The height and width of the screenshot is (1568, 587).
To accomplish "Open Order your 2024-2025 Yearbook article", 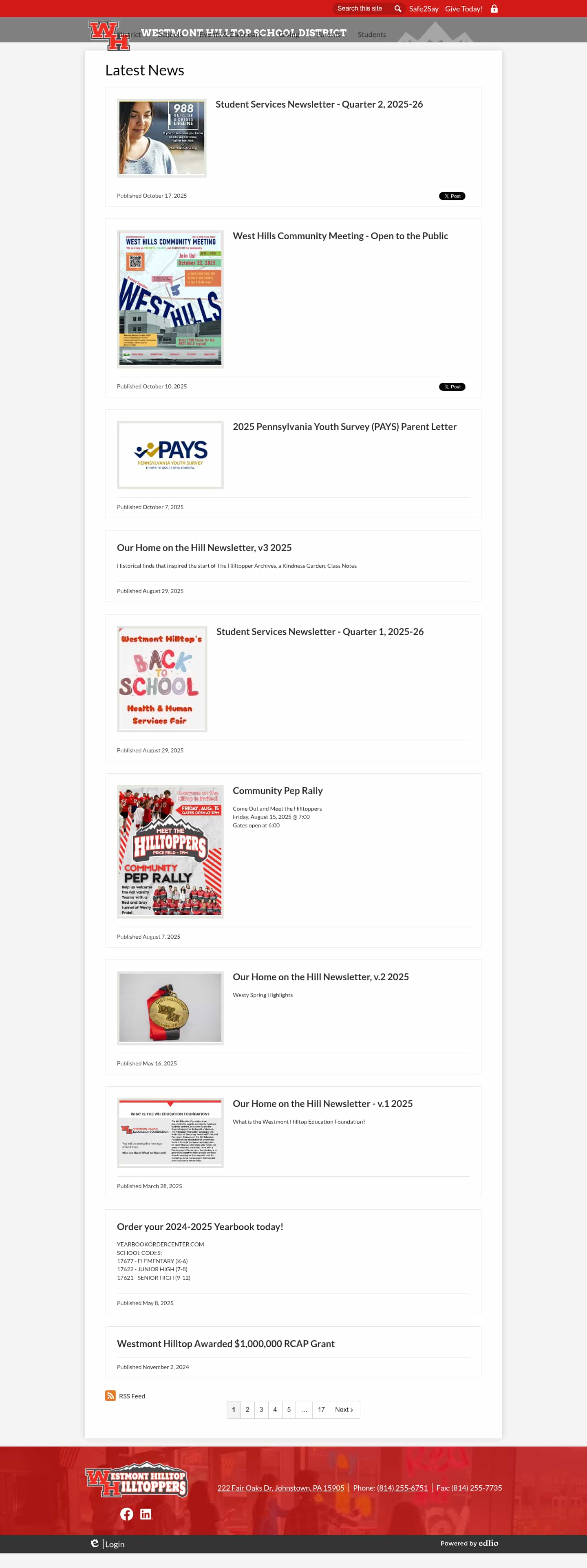I will tap(200, 1226).
